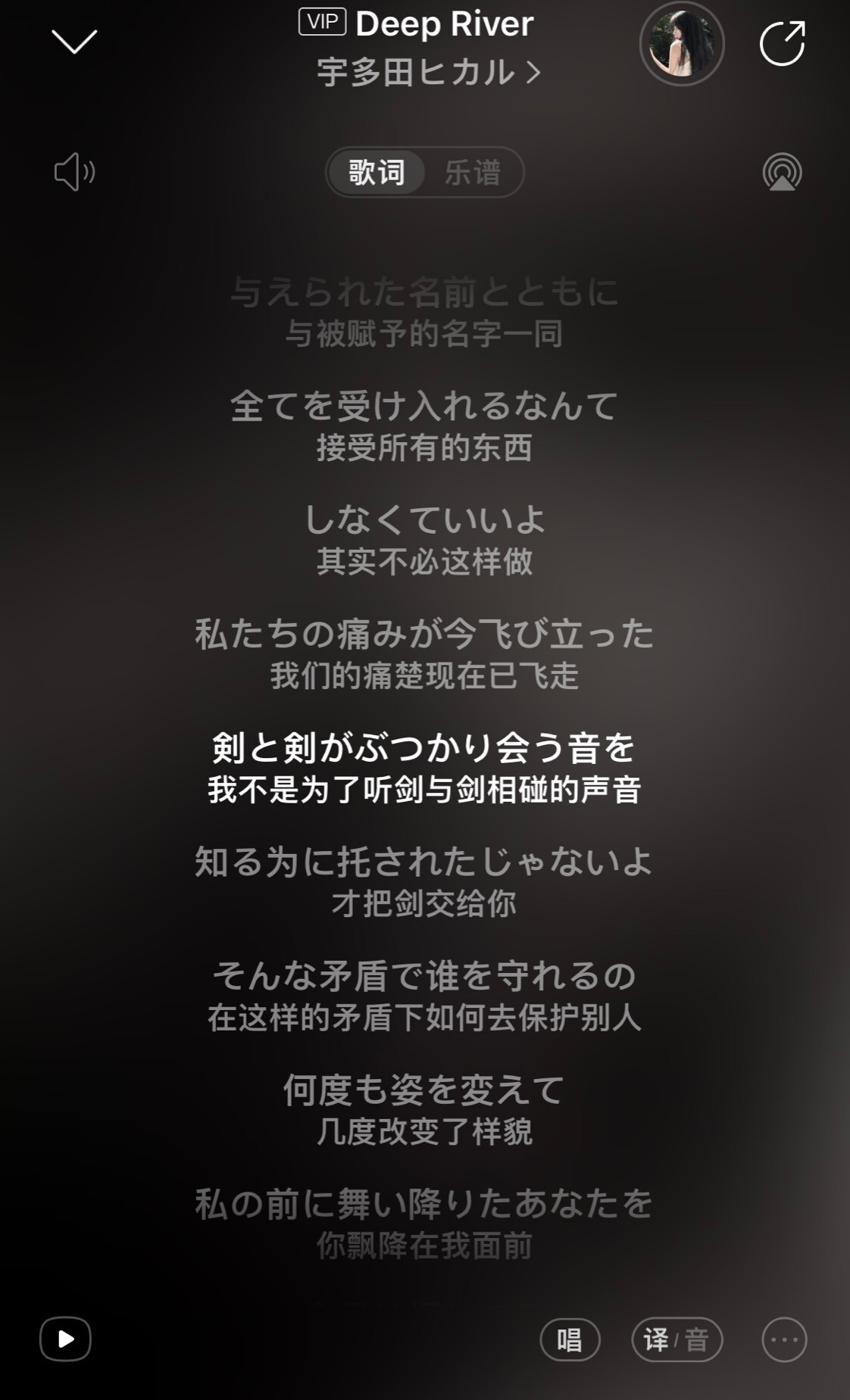Share this song via the share icon
Screen dimensions: 850x1400
(x=783, y=44)
